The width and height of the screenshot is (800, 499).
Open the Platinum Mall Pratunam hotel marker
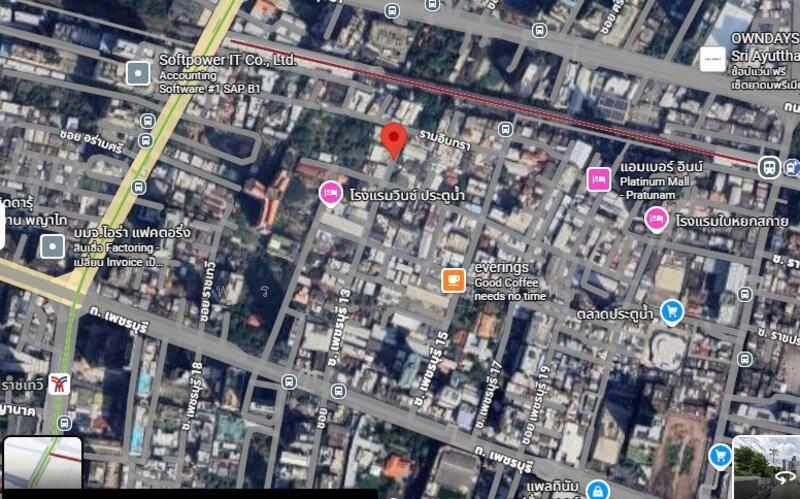pyautogui.click(x=599, y=179)
